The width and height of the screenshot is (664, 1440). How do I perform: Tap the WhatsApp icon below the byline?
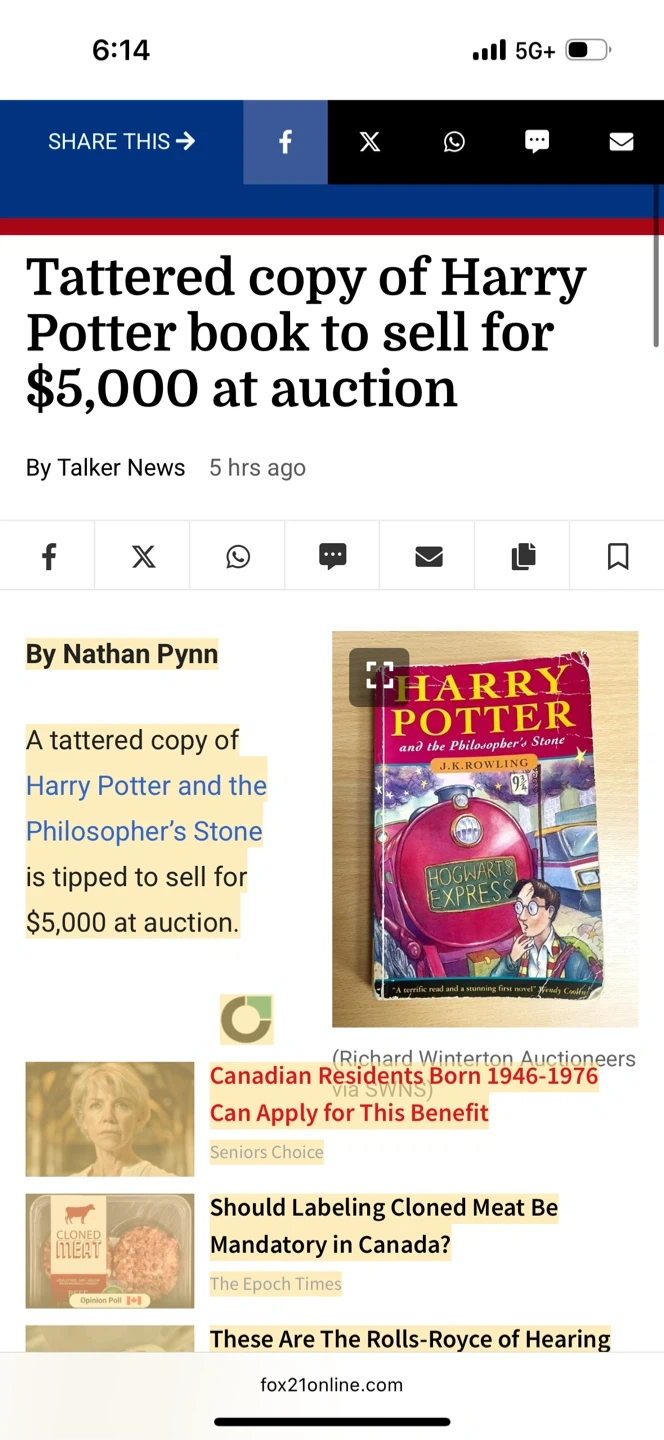[238, 556]
